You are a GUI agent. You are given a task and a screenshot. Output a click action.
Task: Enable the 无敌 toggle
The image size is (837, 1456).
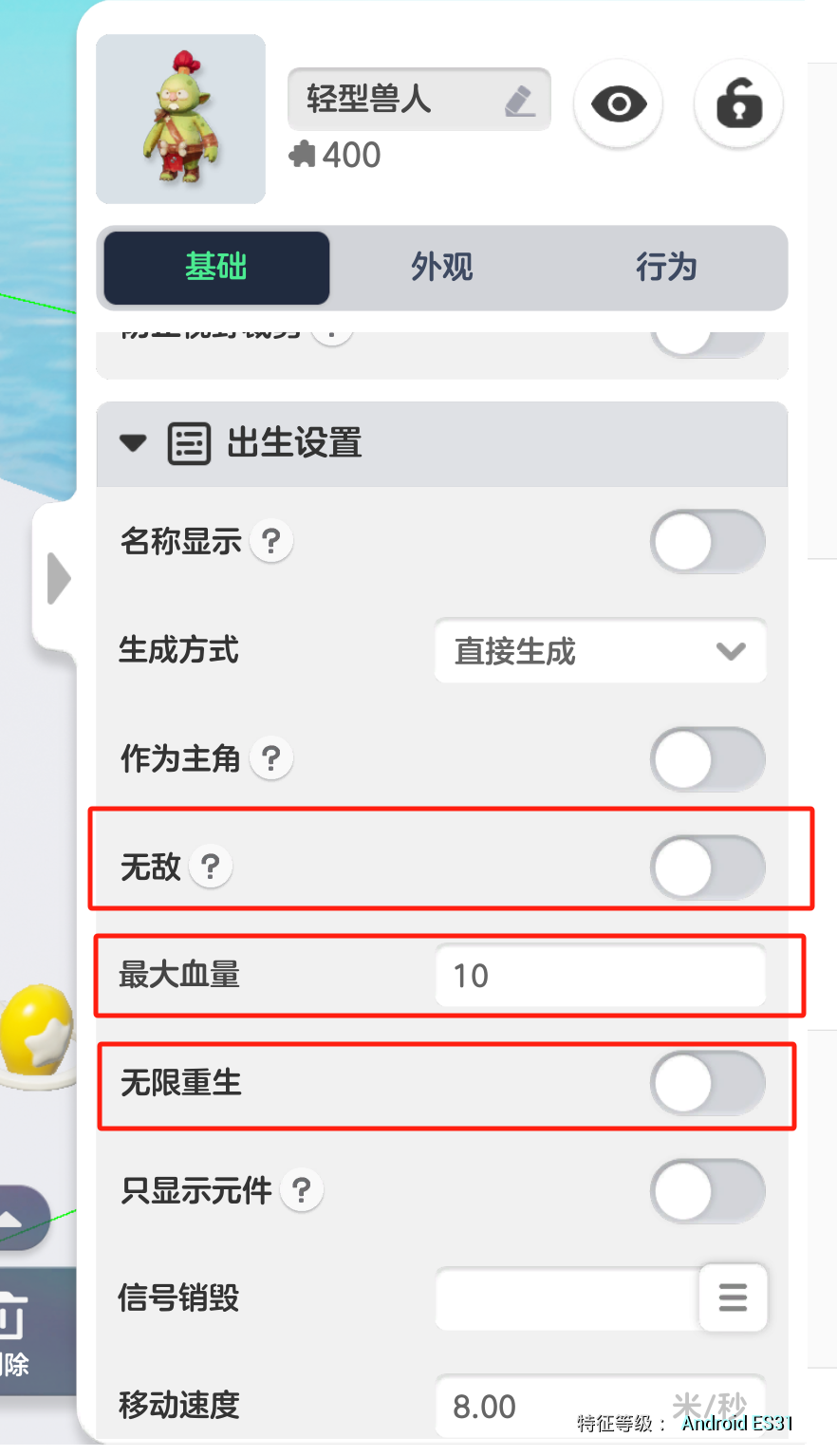pyautogui.click(x=707, y=867)
